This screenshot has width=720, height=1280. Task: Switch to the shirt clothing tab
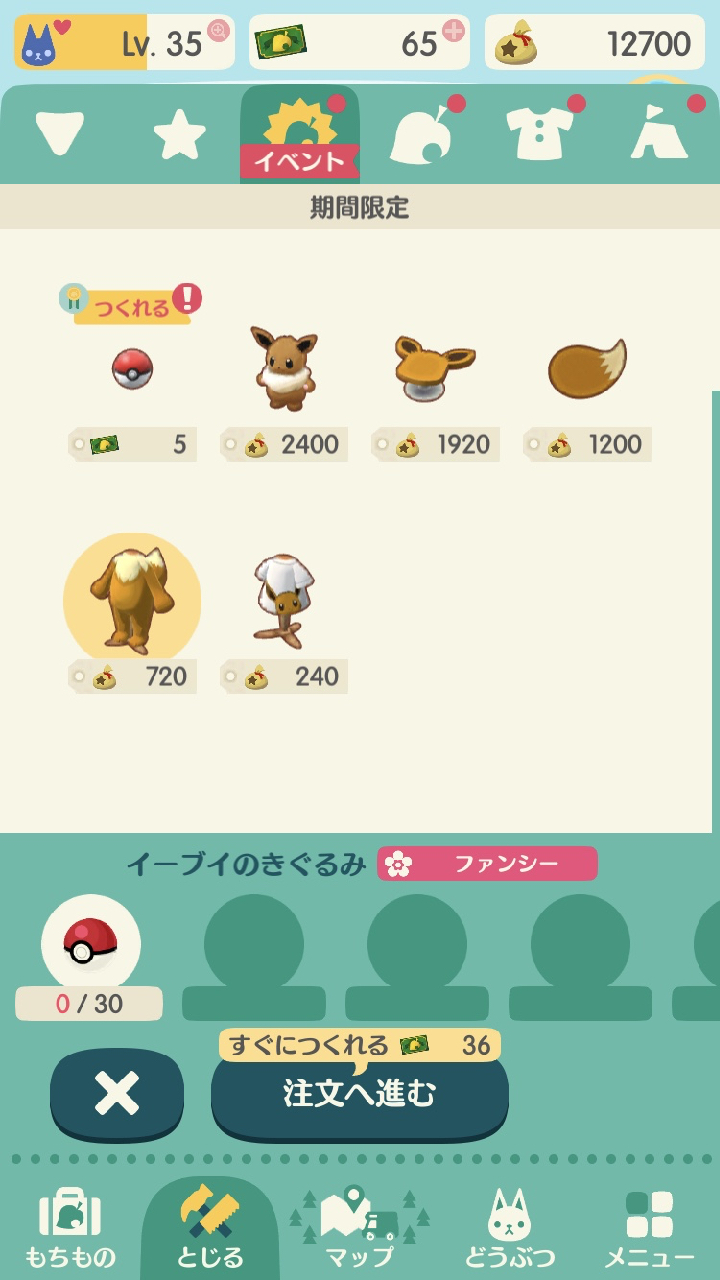539,134
